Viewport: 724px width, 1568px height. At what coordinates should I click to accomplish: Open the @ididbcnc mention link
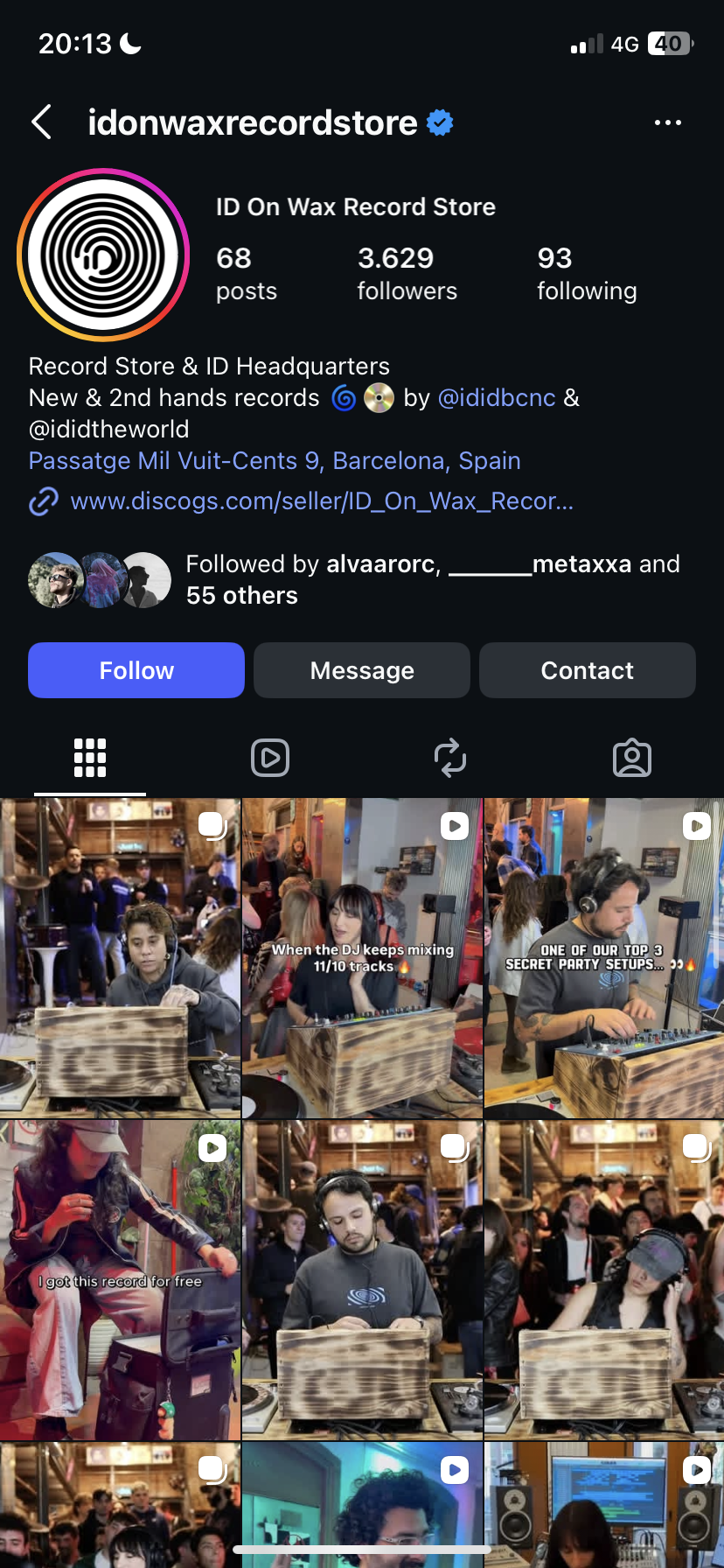tap(497, 398)
